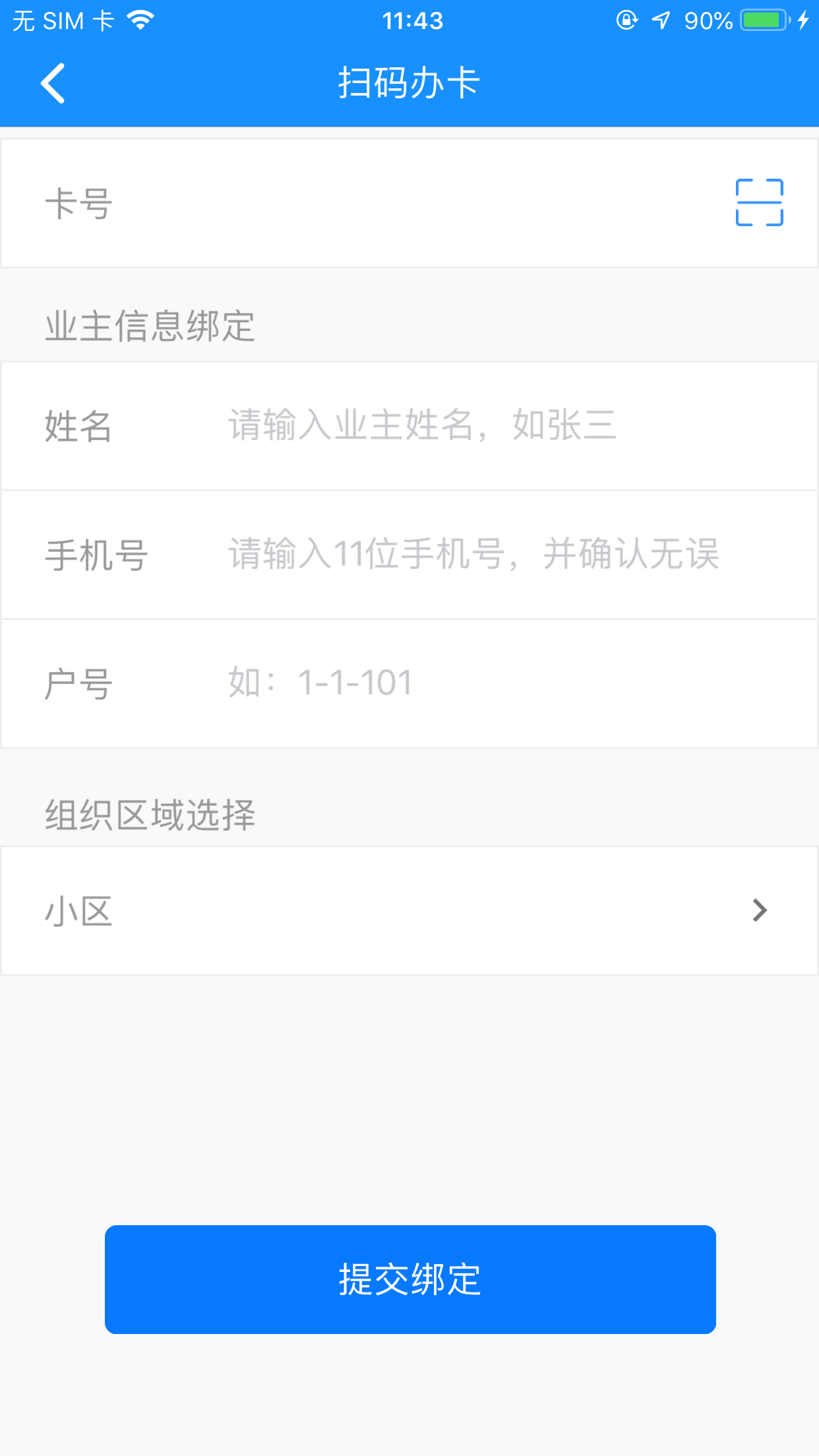Tap the 提交绑定 submit button
Screen dimensions: 819x1456
click(409, 1279)
